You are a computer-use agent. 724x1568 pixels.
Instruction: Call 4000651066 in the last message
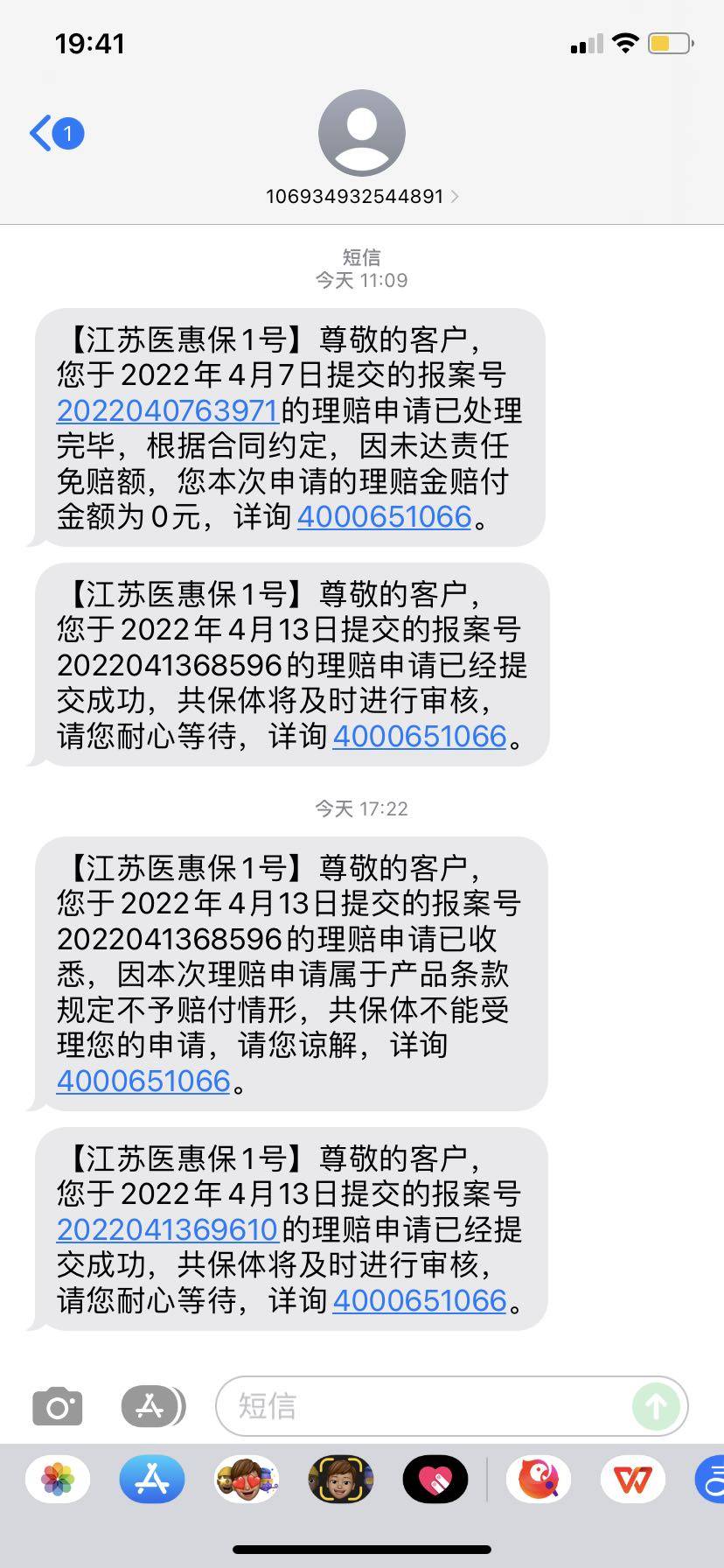(x=420, y=1301)
